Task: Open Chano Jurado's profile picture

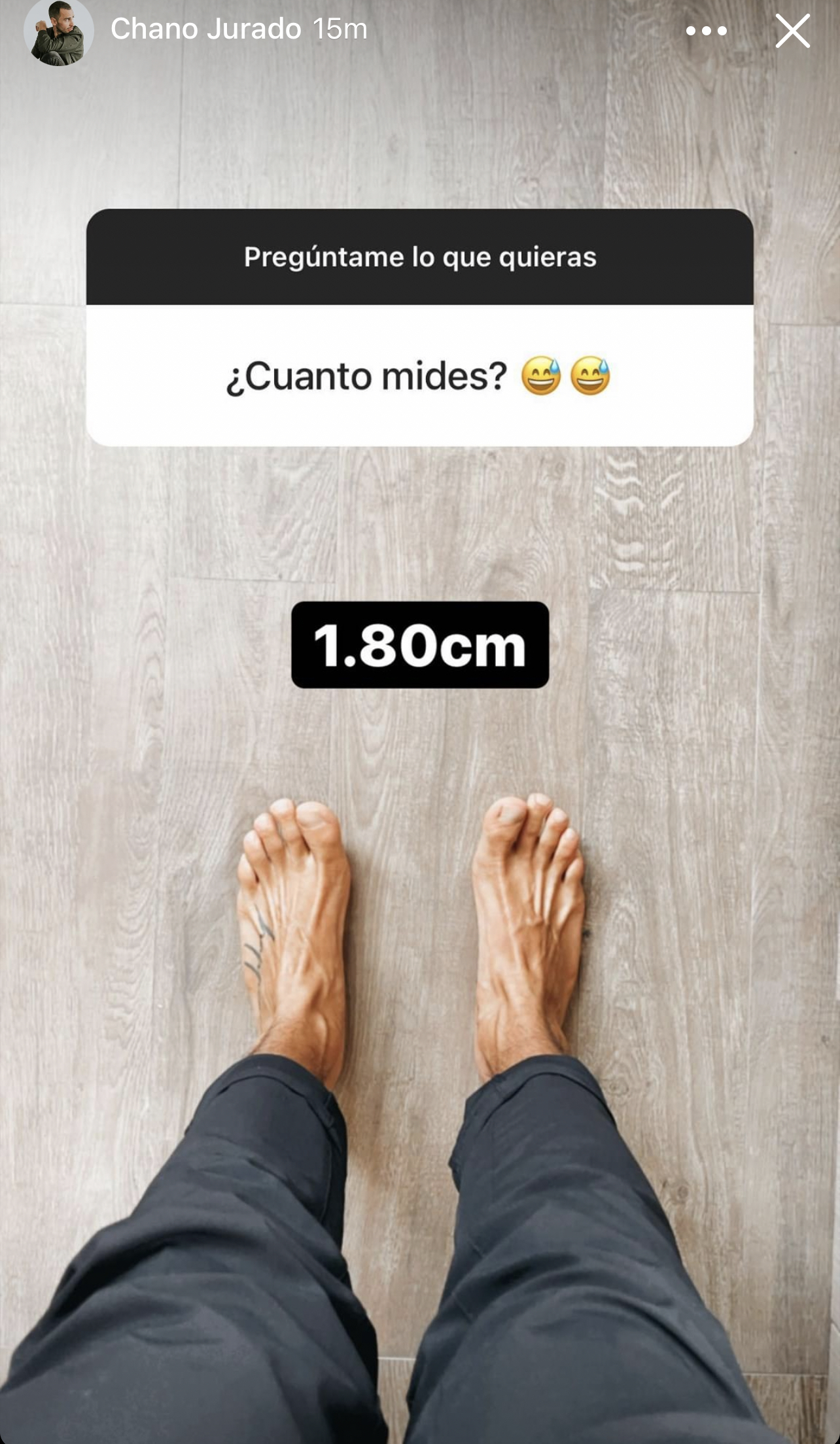Action: click(59, 31)
